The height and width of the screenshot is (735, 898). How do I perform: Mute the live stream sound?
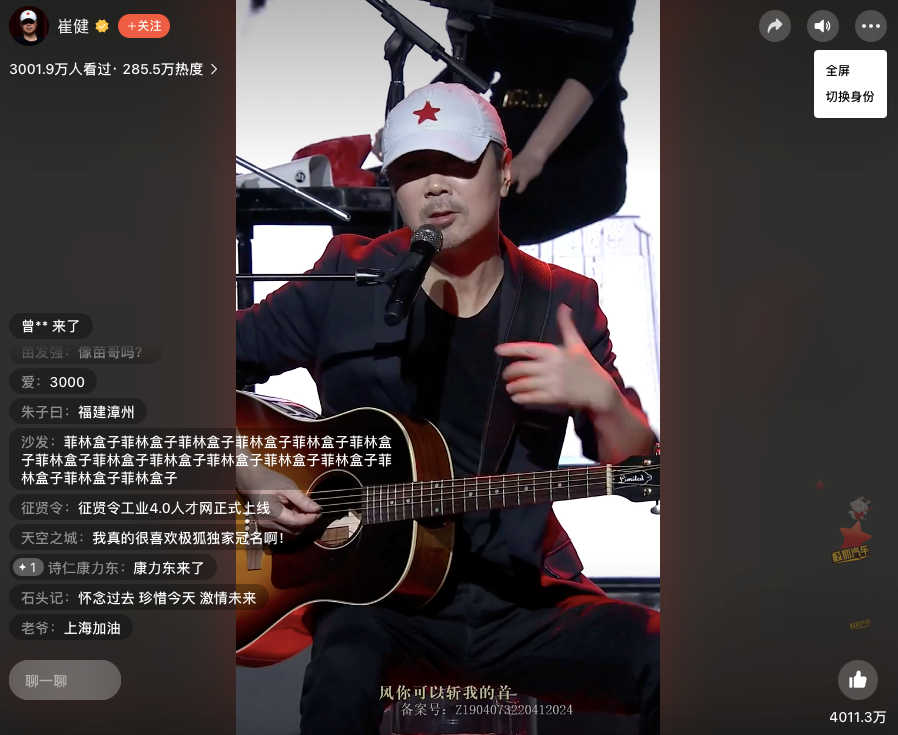(823, 26)
